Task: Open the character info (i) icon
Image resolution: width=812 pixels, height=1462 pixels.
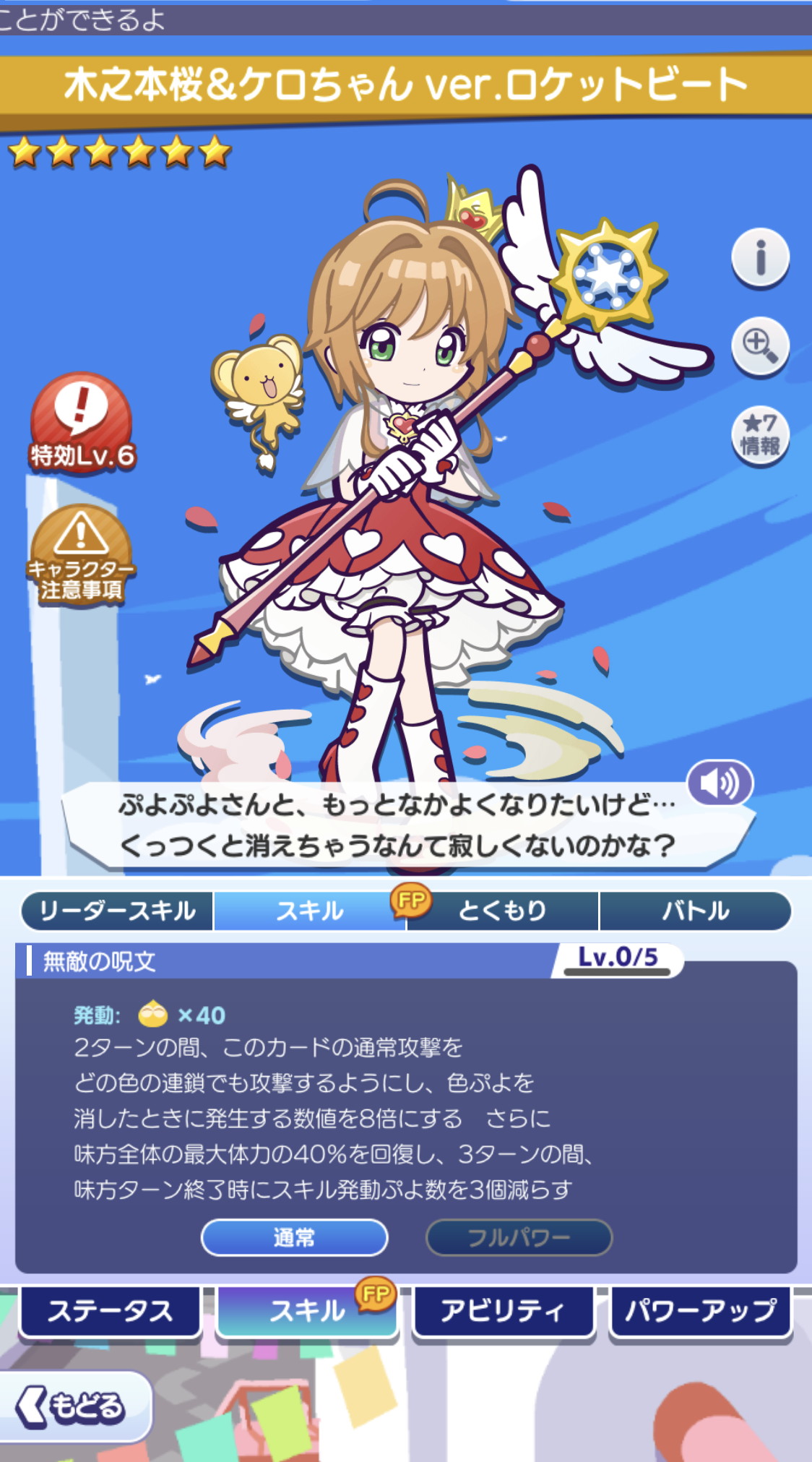Action: tap(760, 257)
